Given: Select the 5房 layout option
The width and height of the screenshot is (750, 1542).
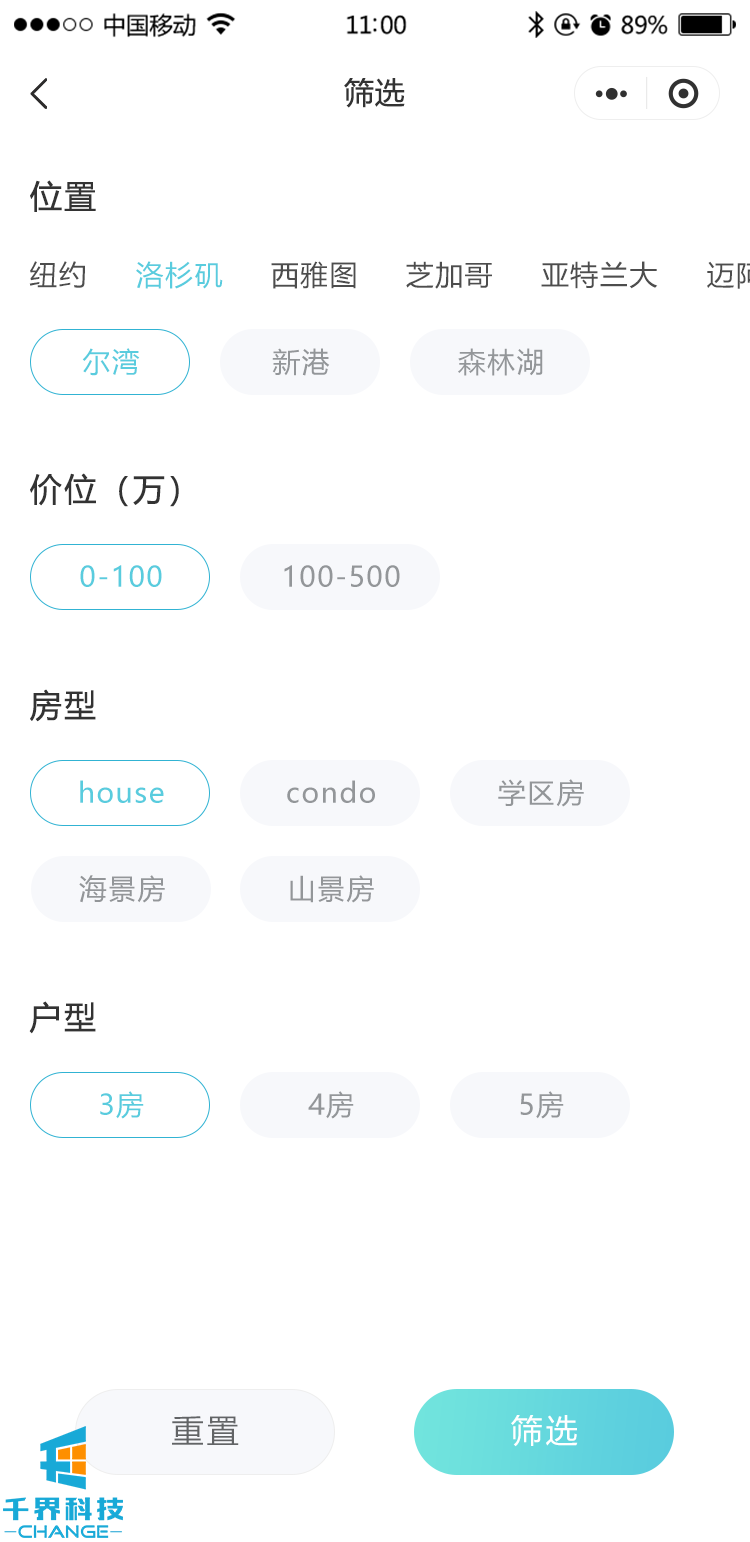Looking at the screenshot, I should (x=540, y=1105).
